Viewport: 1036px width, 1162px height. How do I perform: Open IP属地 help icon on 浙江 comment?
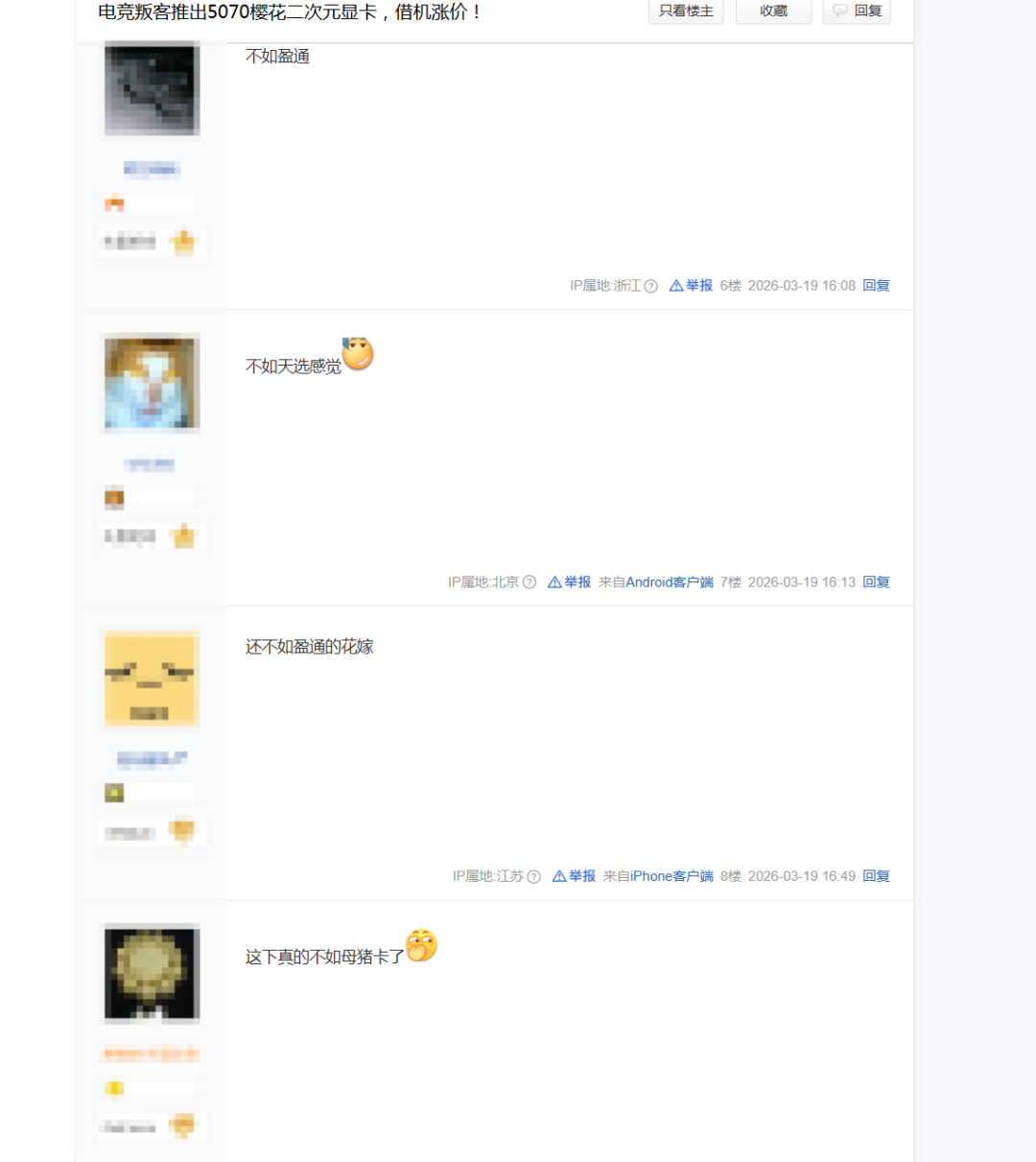click(650, 286)
